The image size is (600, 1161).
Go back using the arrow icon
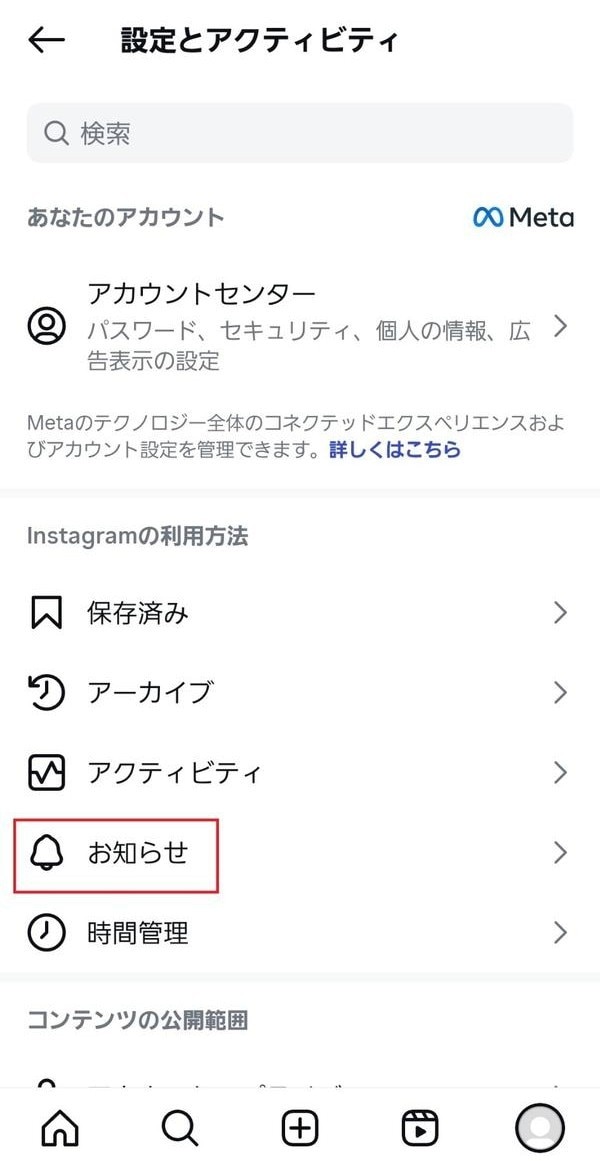point(46,40)
